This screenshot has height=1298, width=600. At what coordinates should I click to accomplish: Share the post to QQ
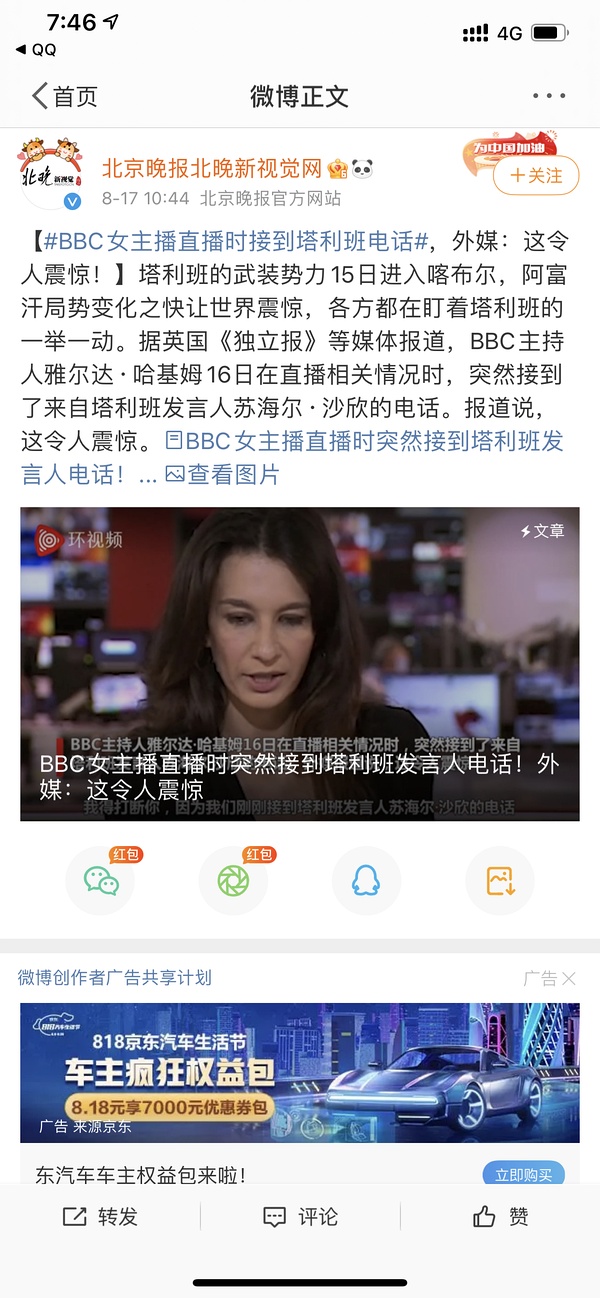(x=366, y=880)
